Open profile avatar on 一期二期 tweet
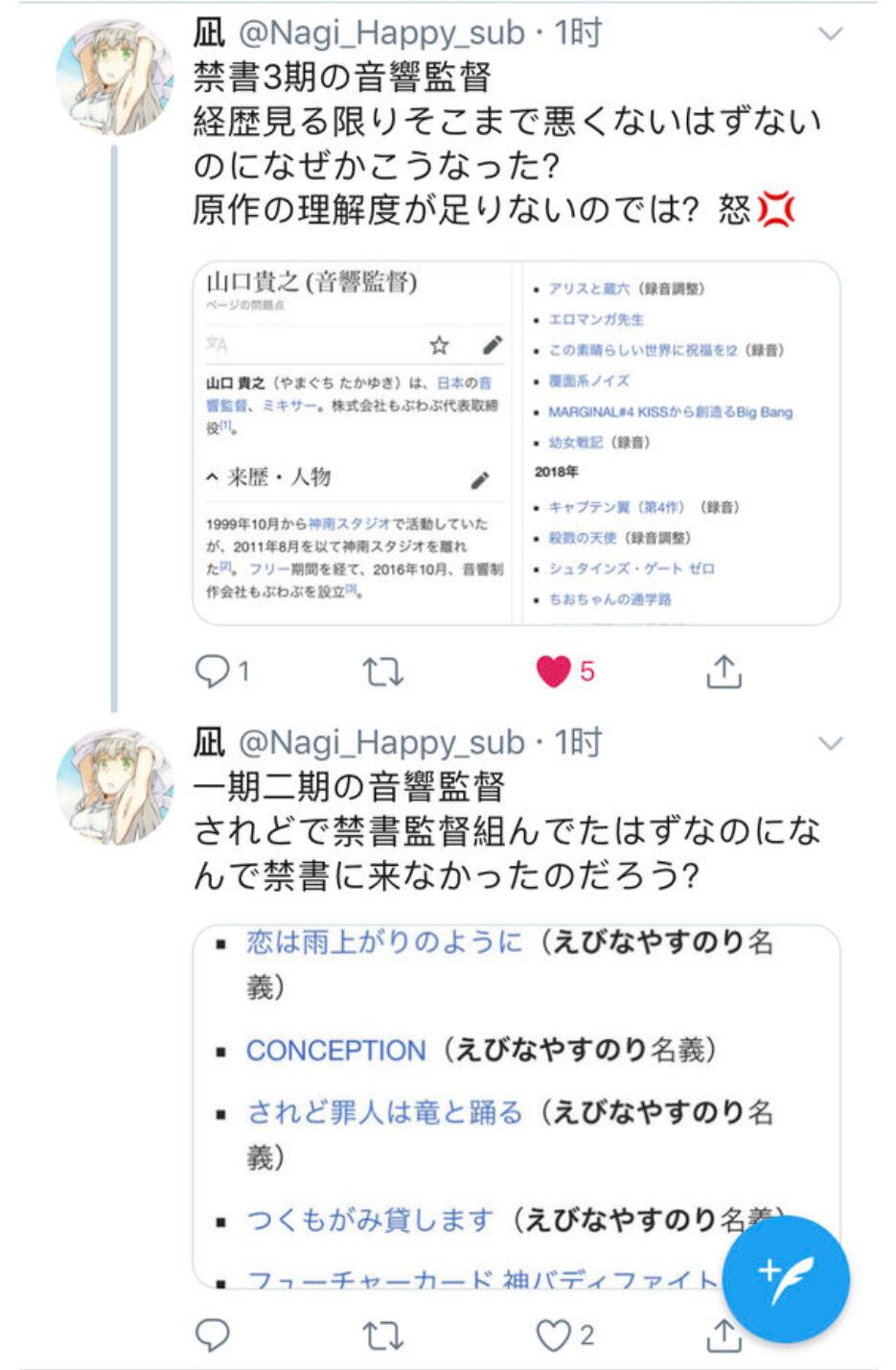This screenshot has height=1370, width=896. [x=113, y=786]
